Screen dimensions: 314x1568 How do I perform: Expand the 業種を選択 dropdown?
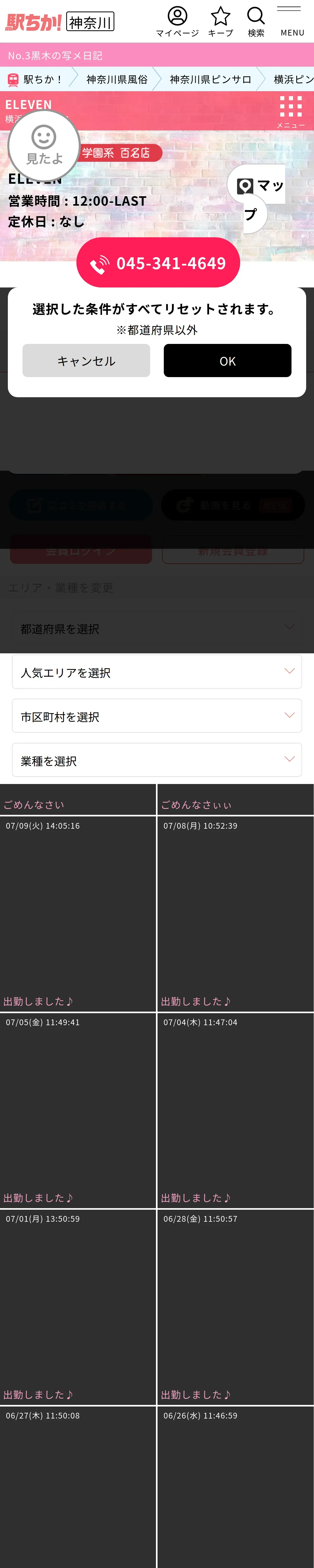pos(157,760)
